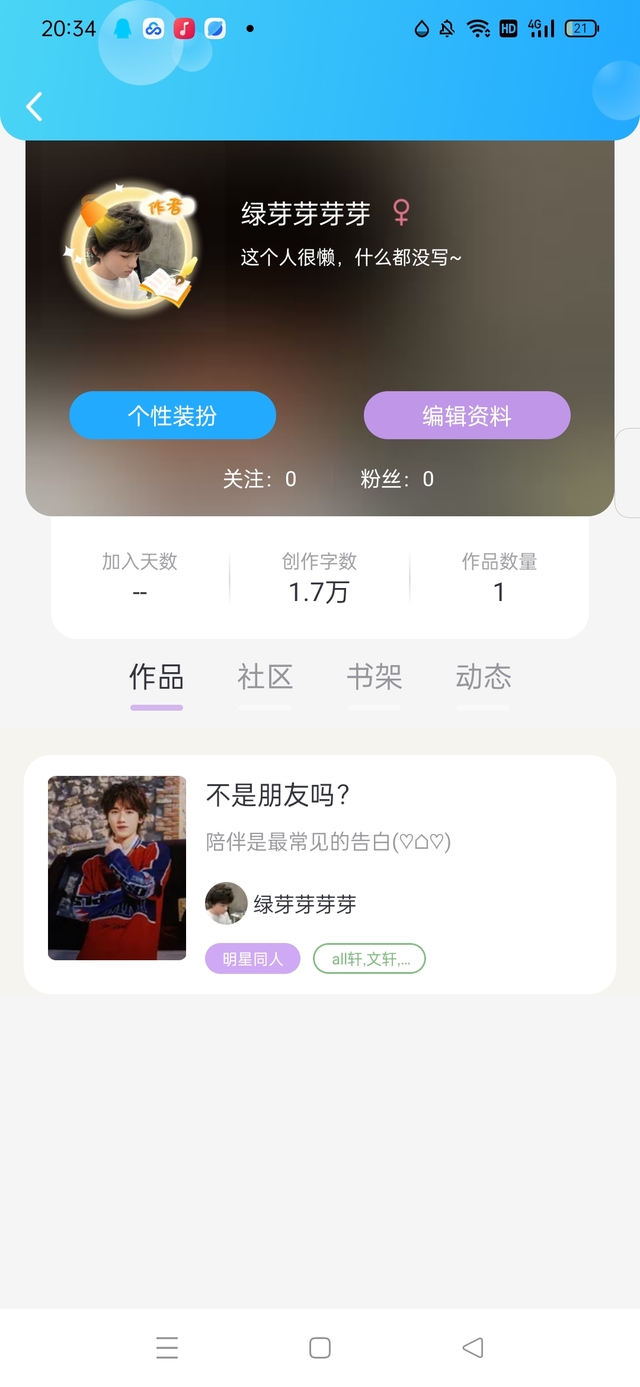Switch to the 社区 tab
The height and width of the screenshot is (1387, 640).
[x=265, y=678]
